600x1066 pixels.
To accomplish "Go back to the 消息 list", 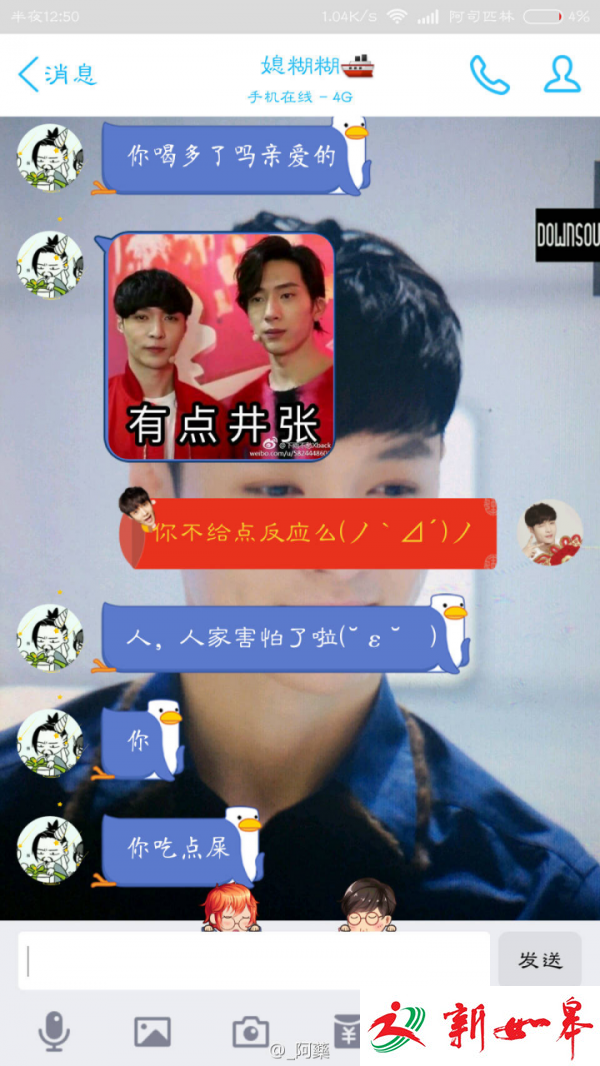I will tap(57, 74).
